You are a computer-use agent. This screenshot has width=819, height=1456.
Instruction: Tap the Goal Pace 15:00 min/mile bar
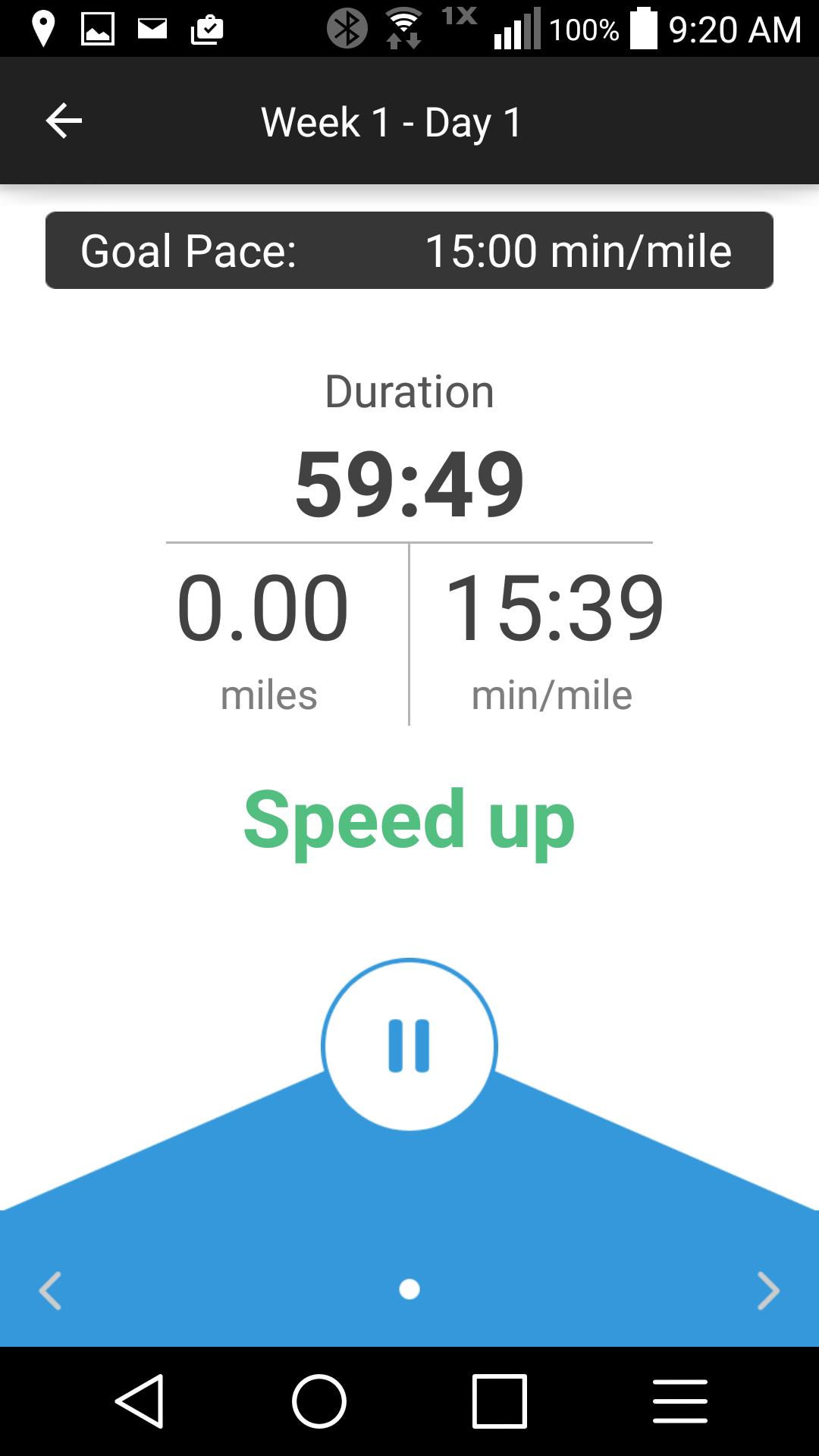point(409,250)
